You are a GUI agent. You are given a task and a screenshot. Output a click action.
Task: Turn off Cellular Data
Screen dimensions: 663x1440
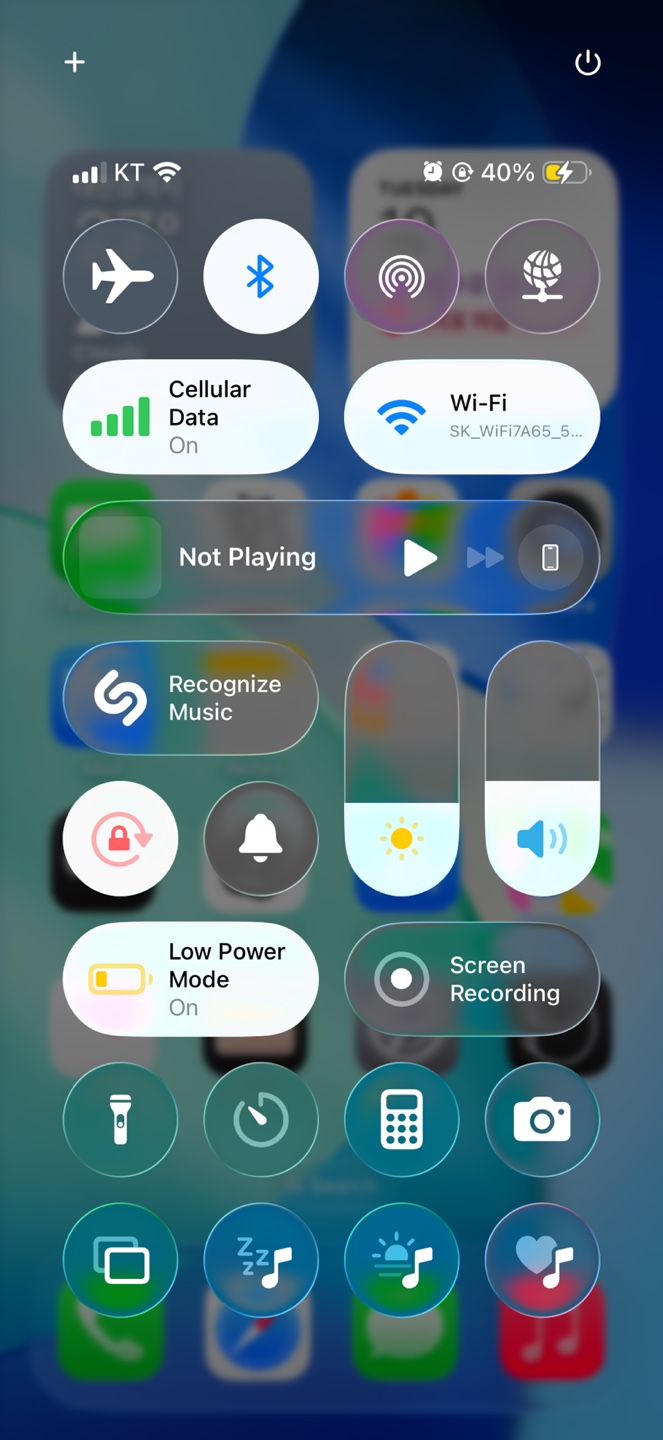click(190, 417)
